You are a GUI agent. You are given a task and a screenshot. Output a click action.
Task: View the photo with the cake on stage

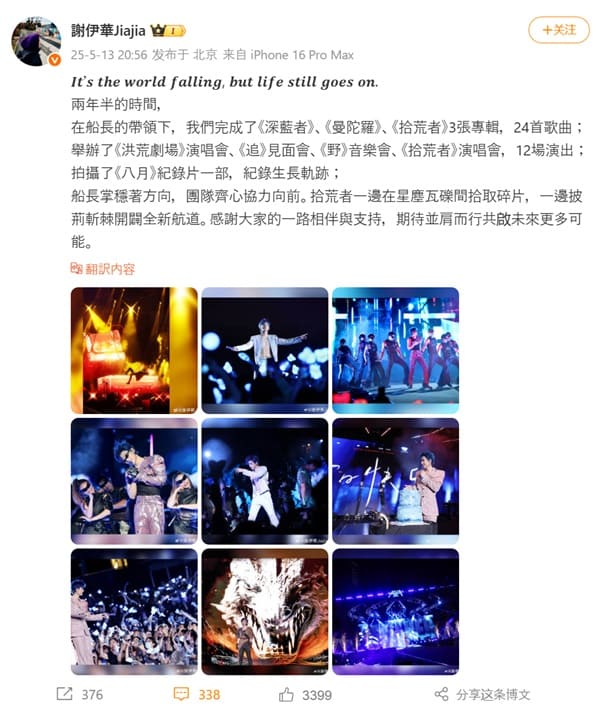(395, 481)
